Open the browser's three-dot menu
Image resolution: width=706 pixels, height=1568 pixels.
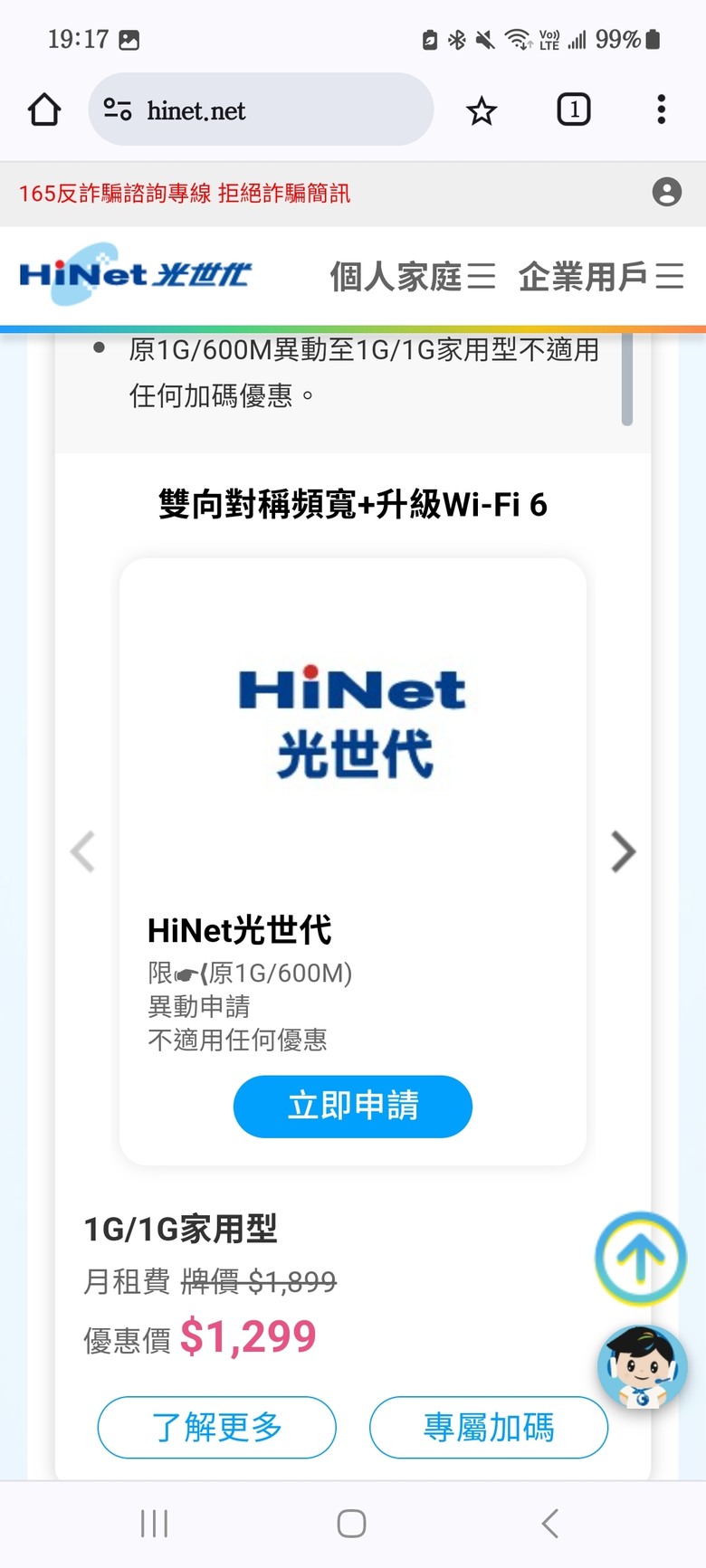(660, 109)
